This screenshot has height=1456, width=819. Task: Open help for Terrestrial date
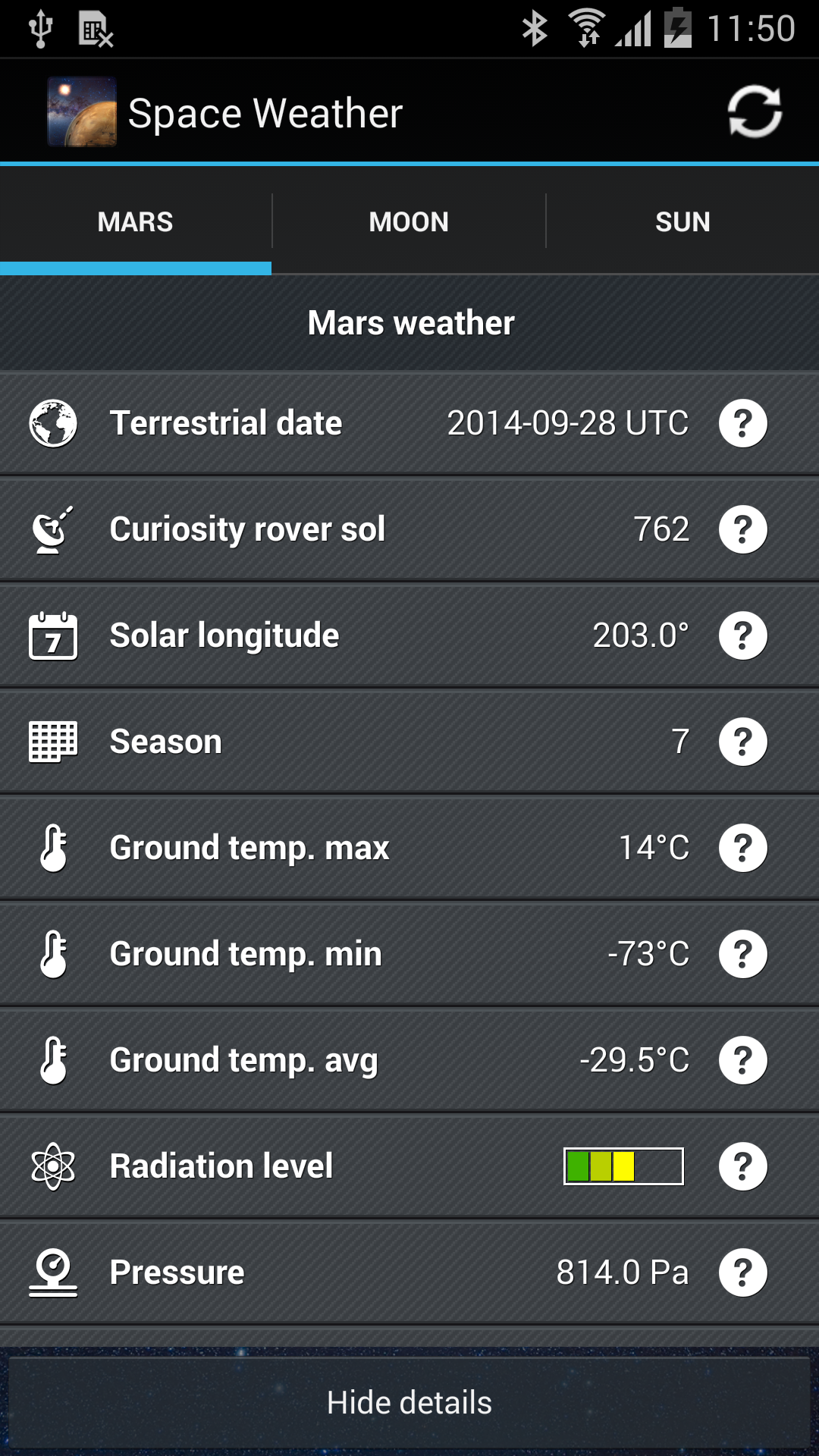pos(743,423)
